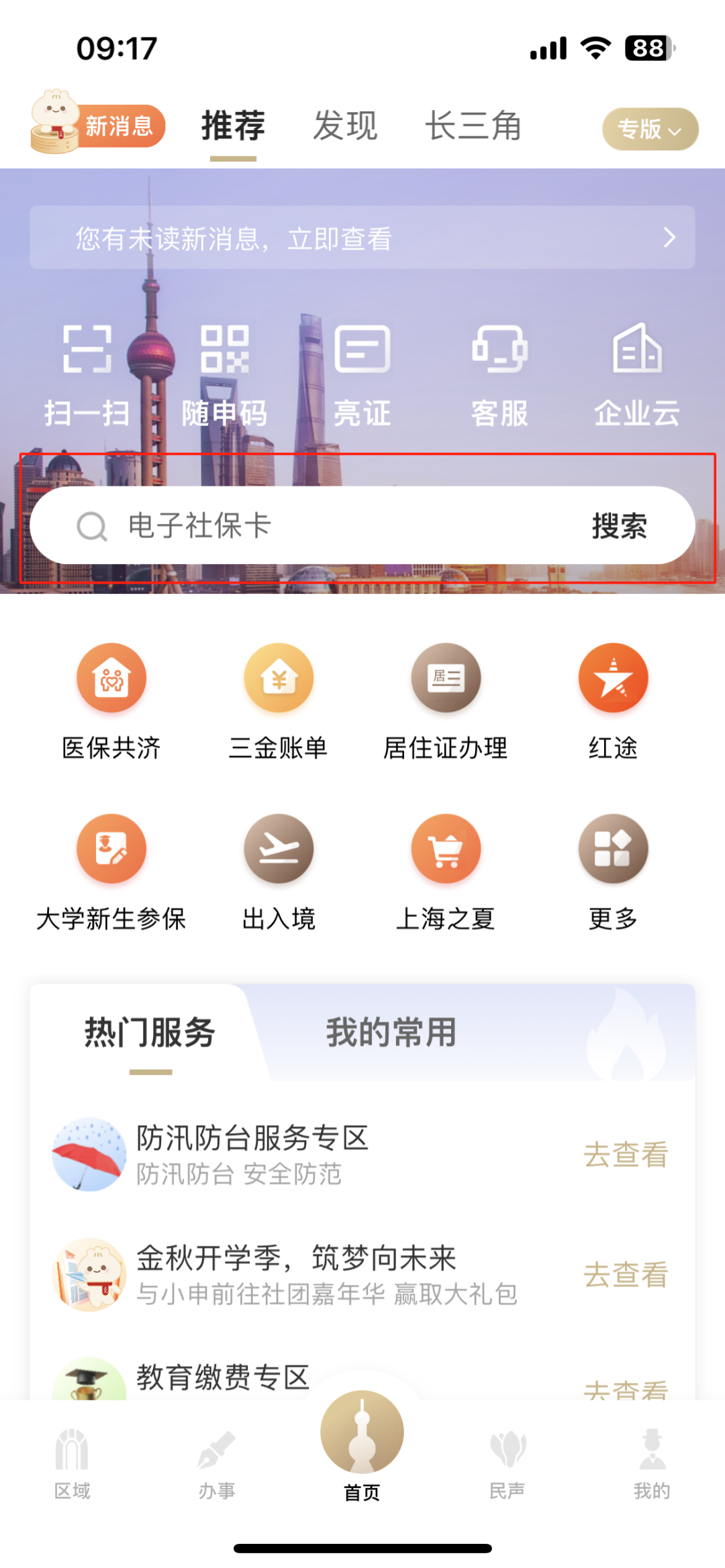
Task: Switch to the 发现 tab
Action: 345,126
